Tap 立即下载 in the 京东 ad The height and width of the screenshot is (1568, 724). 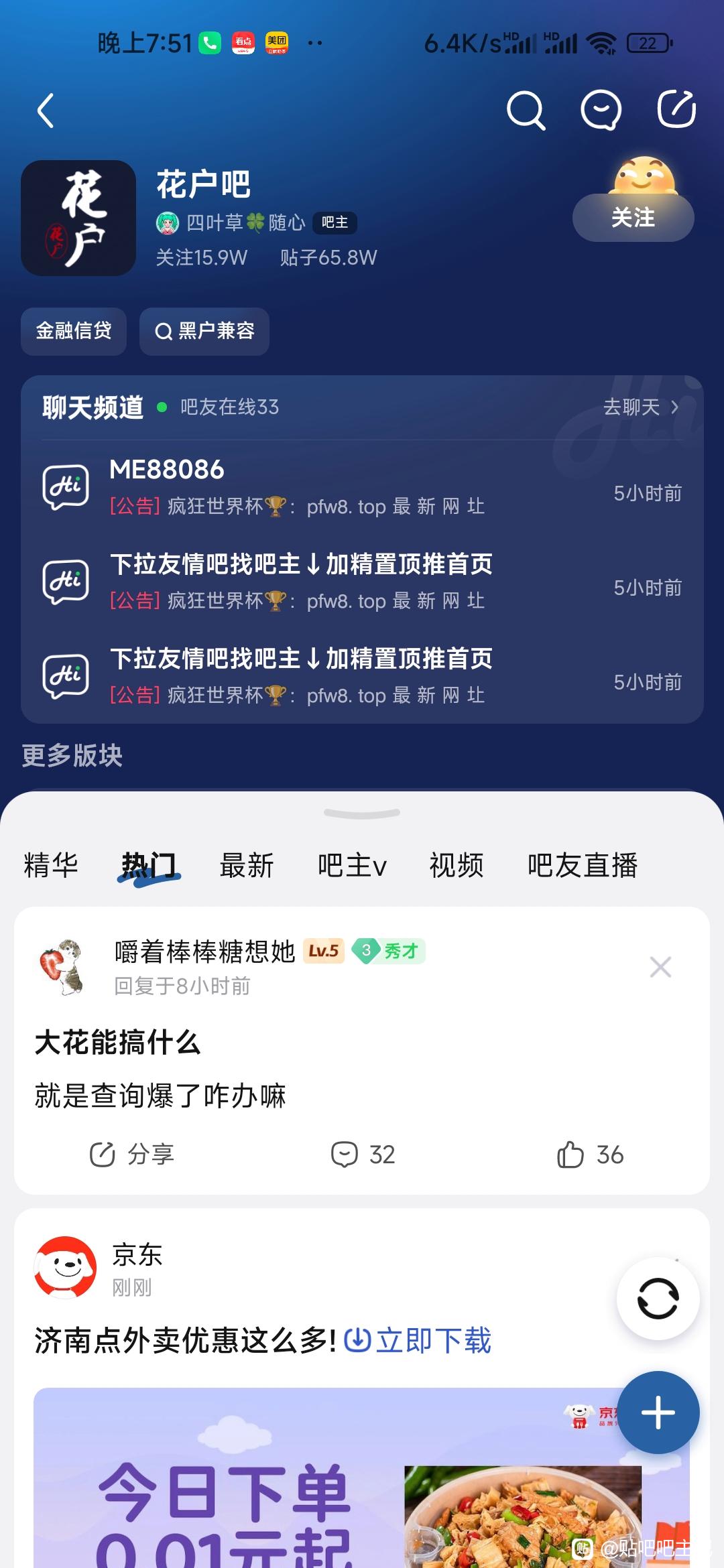418,1340
